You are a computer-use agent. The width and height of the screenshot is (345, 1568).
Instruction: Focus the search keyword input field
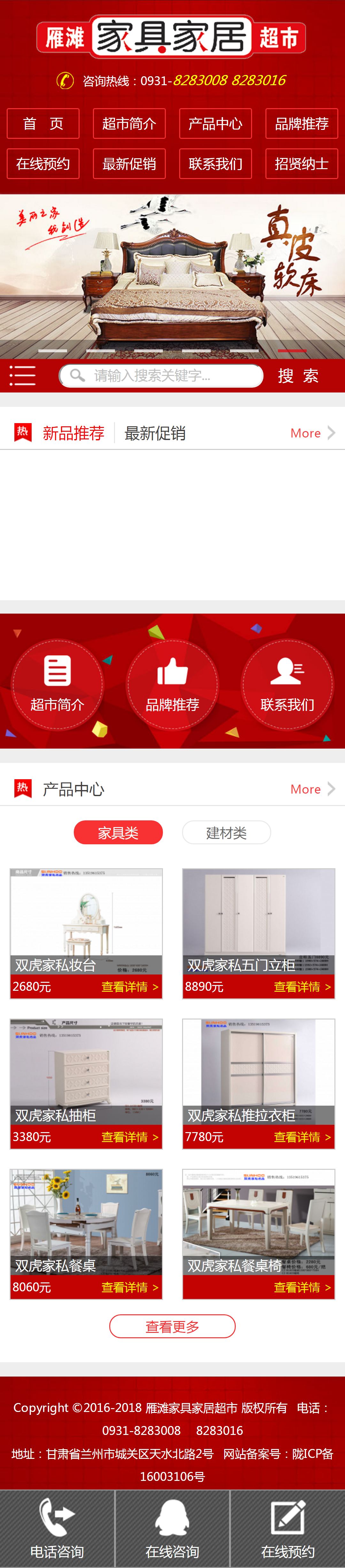[162, 376]
